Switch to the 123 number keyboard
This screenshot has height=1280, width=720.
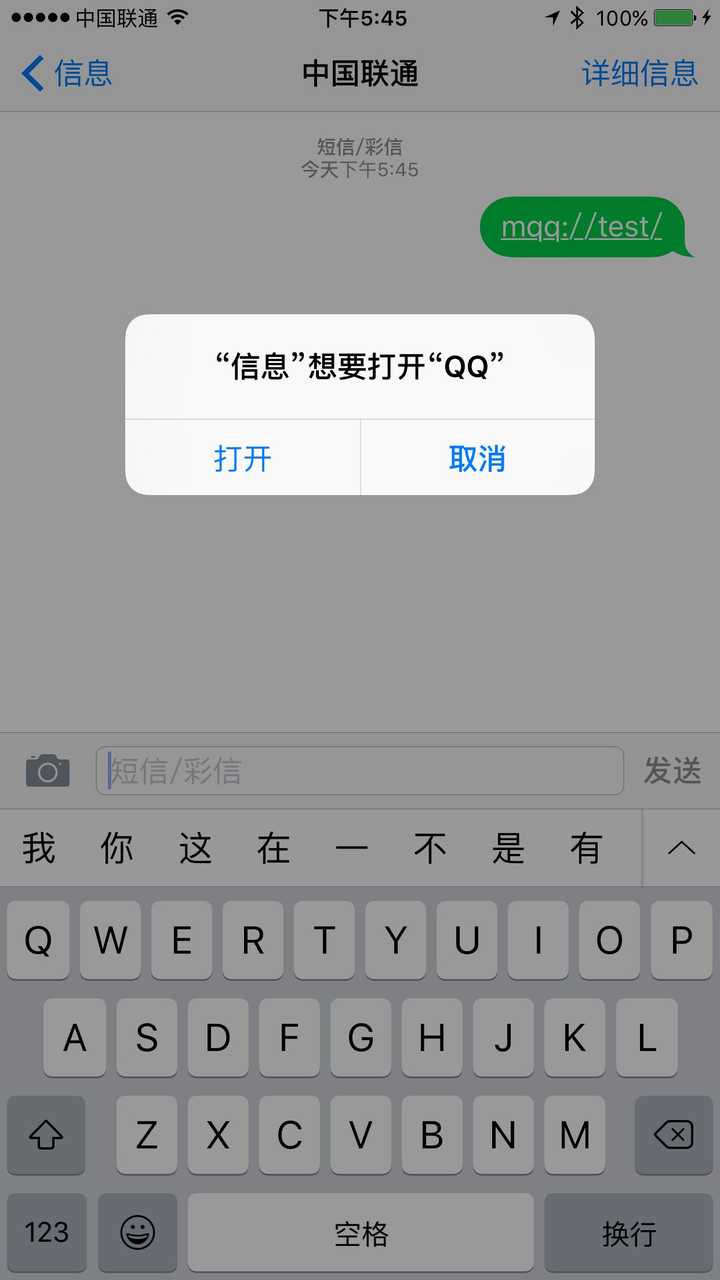click(46, 1232)
